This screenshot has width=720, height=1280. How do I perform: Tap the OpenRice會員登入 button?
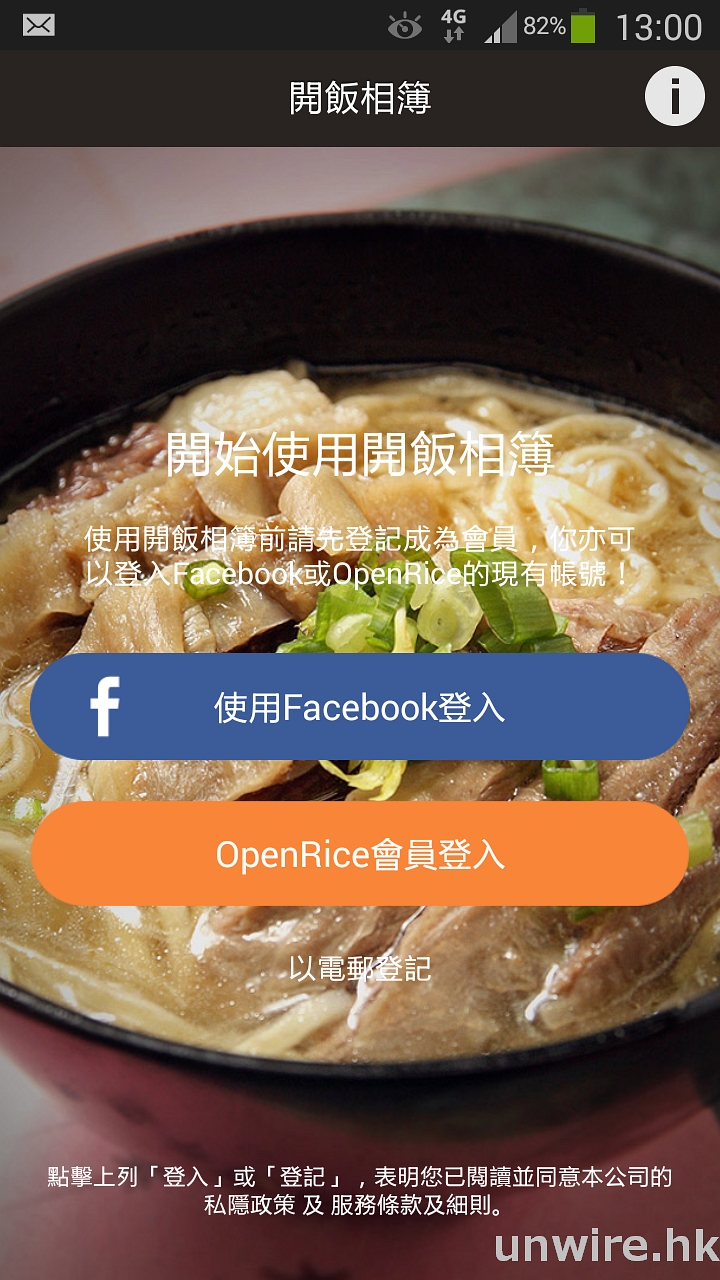point(360,854)
